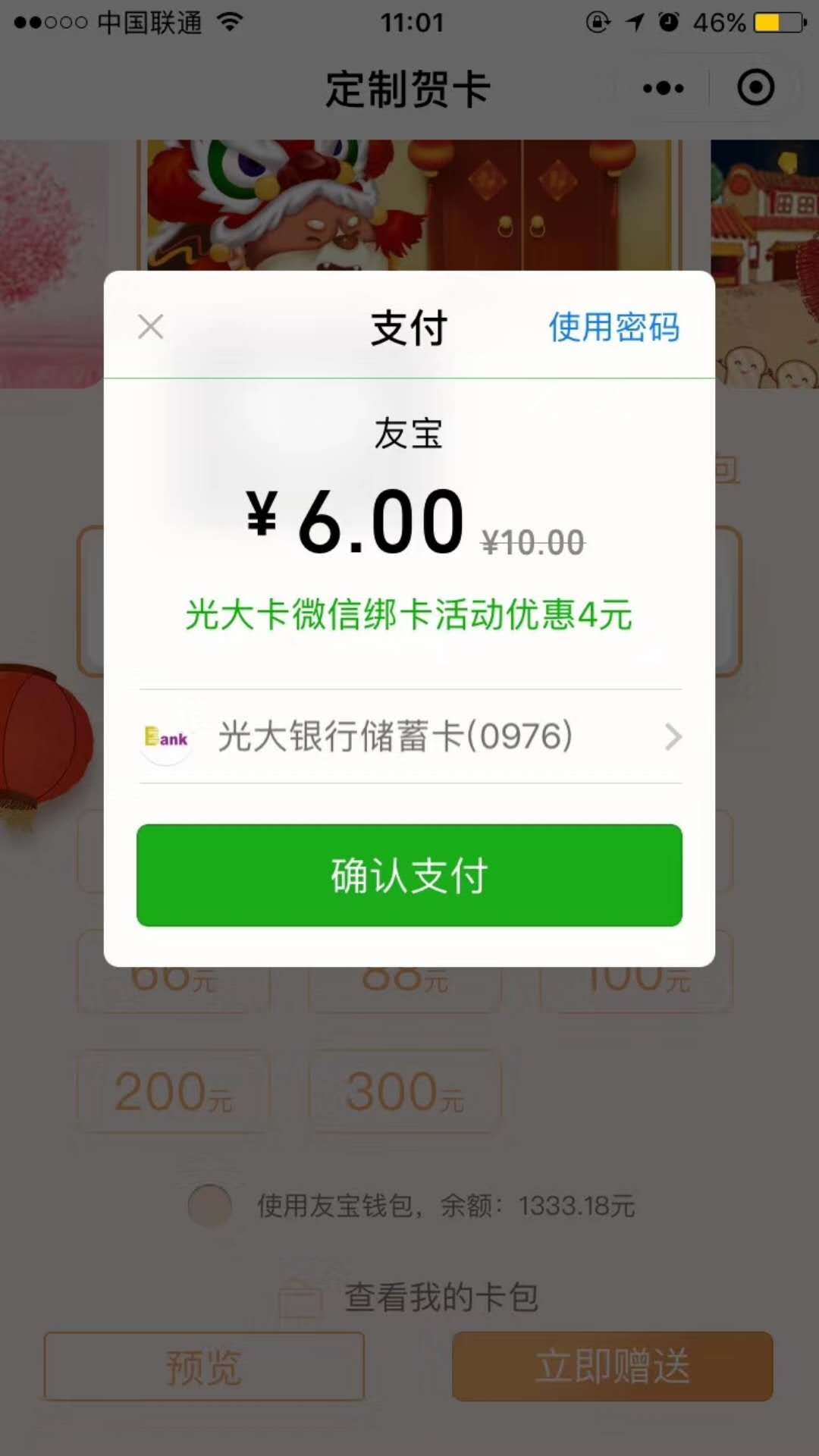Close the 支付 payment dialog
Image resolution: width=819 pixels, height=1456 pixels.
[x=150, y=327]
